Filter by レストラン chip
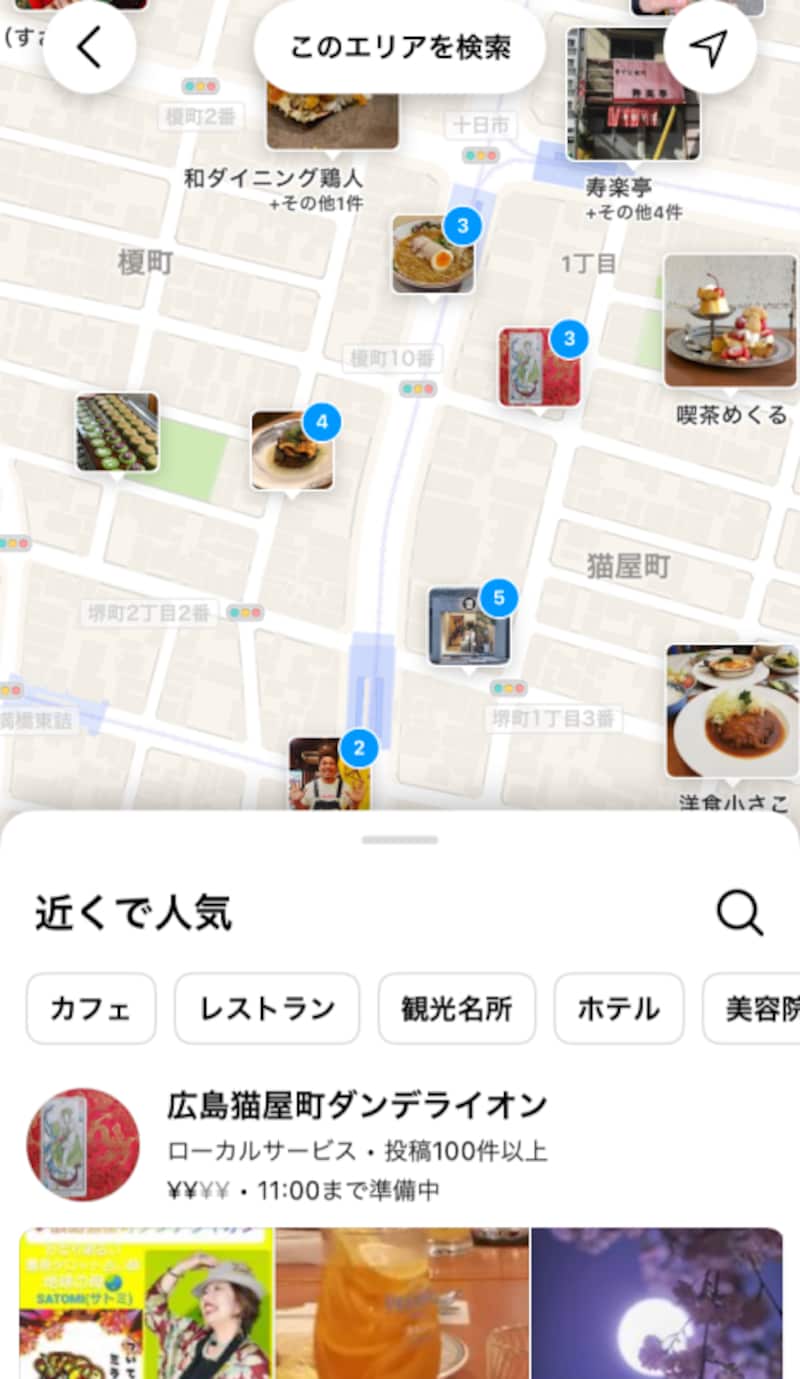This screenshot has width=800, height=1379. tap(267, 1008)
